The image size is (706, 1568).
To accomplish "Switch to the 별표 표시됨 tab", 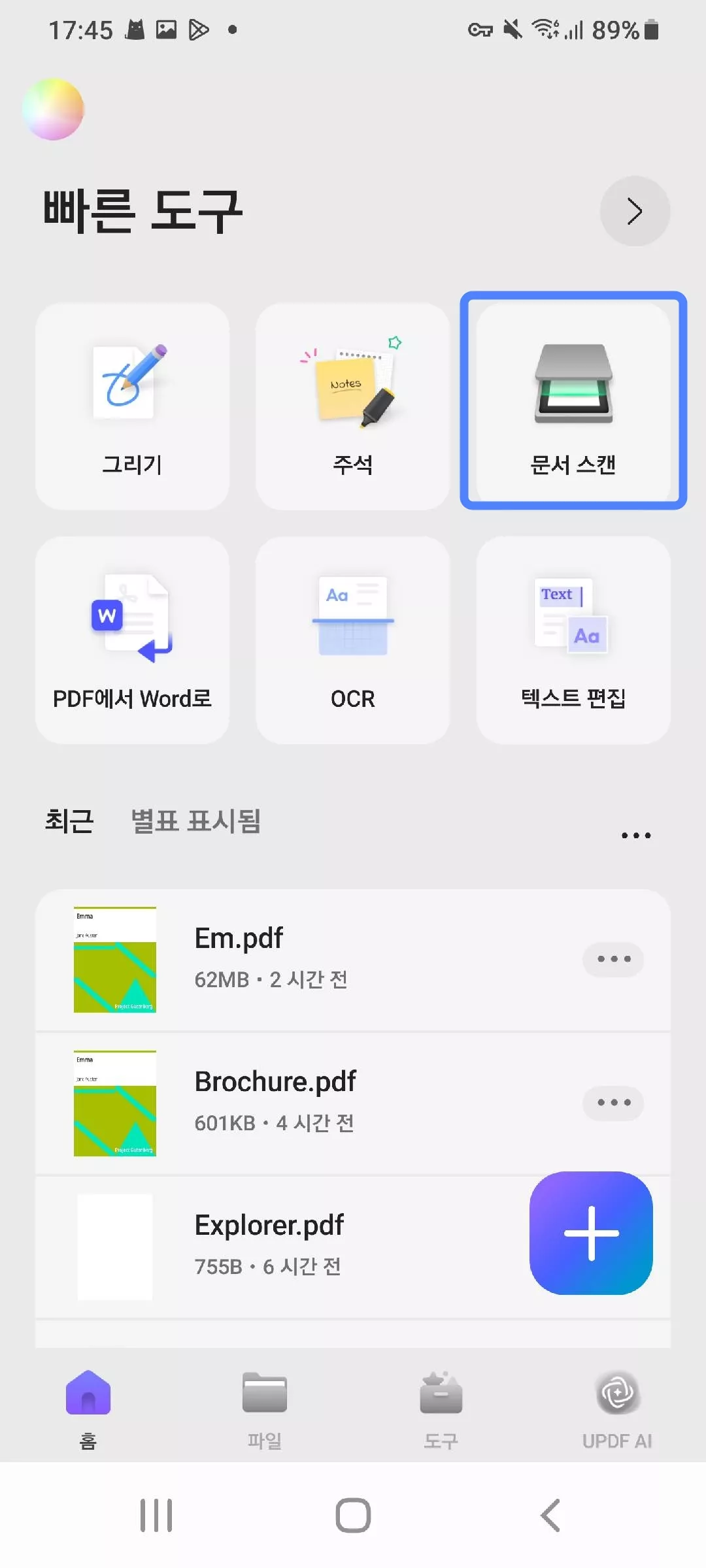I will 196,821.
